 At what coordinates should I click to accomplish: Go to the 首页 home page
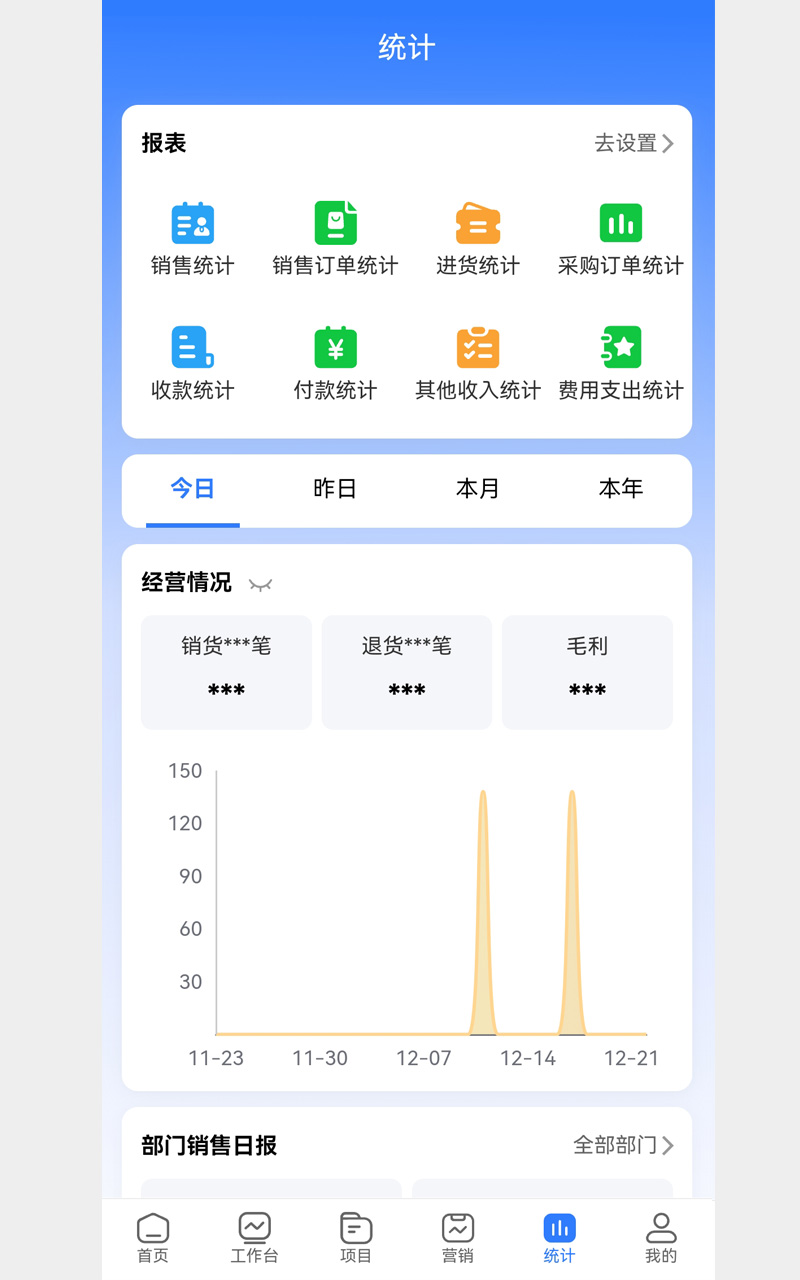152,1237
